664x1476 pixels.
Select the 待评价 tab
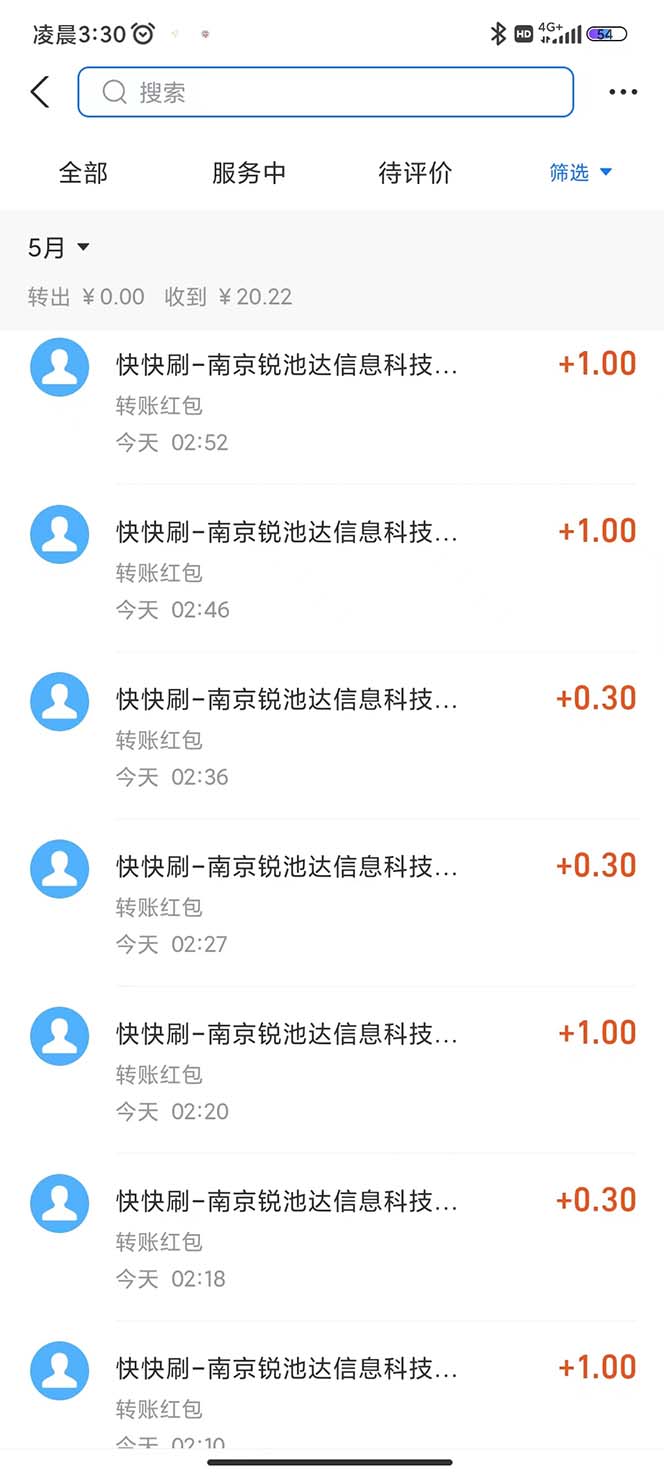click(x=415, y=173)
